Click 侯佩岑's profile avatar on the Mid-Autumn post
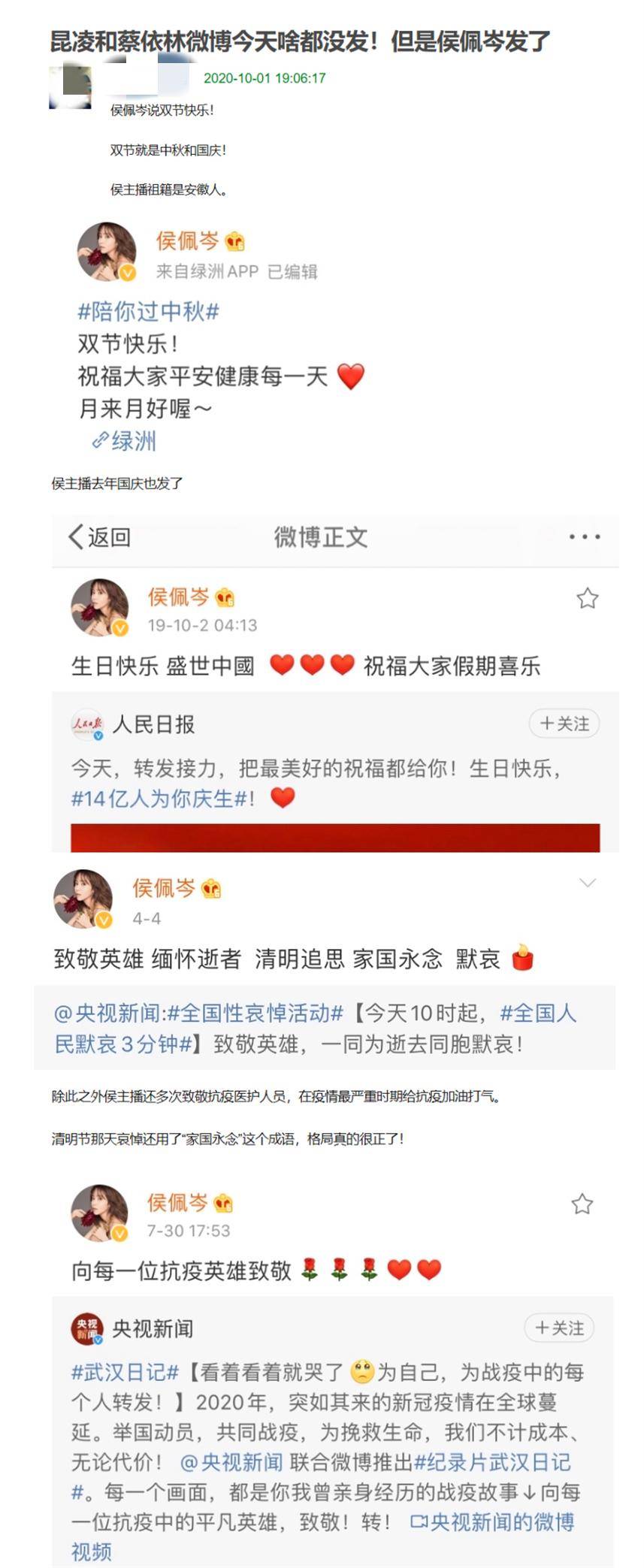Viewport: 644px width, 1568px height. coord(105,249)
